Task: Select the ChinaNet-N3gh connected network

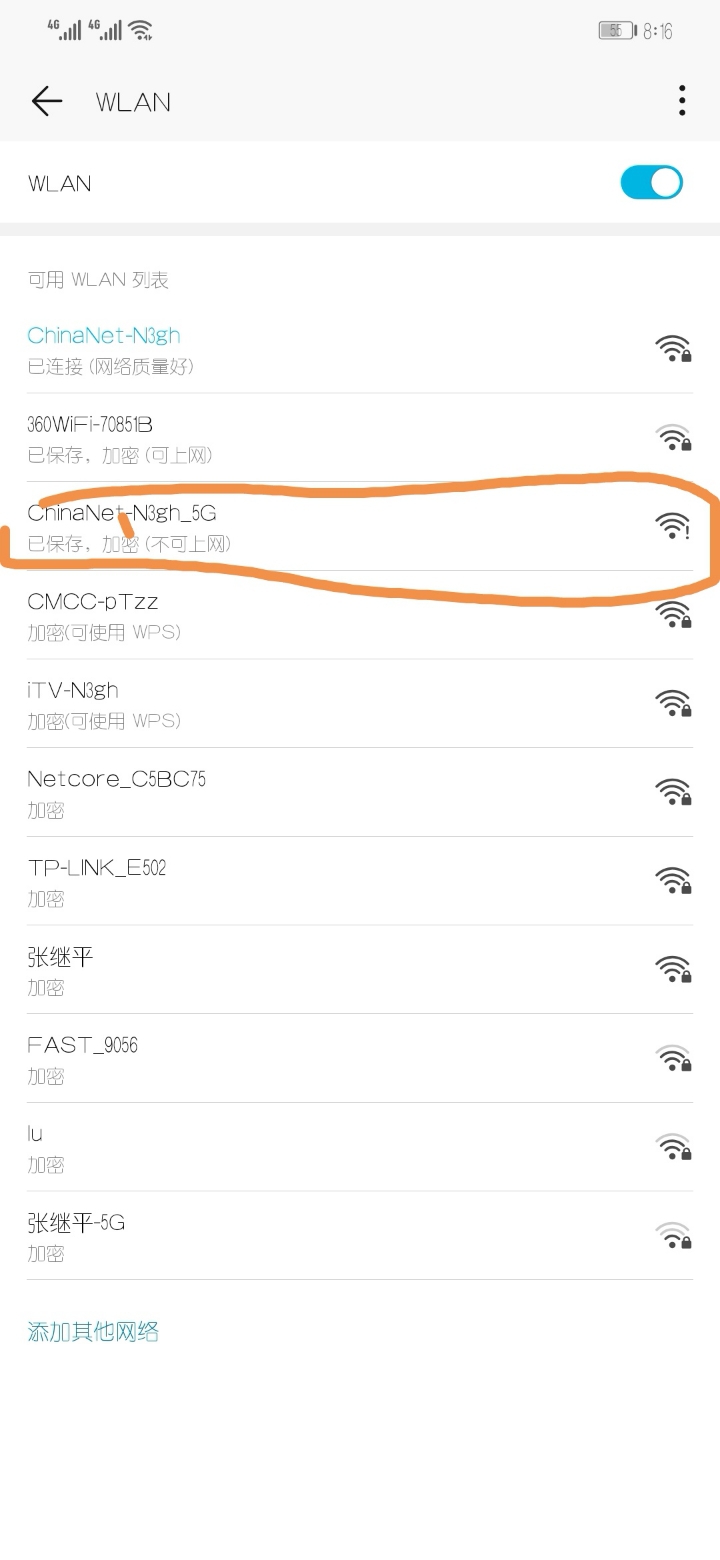Action: [x=200, y=348]
